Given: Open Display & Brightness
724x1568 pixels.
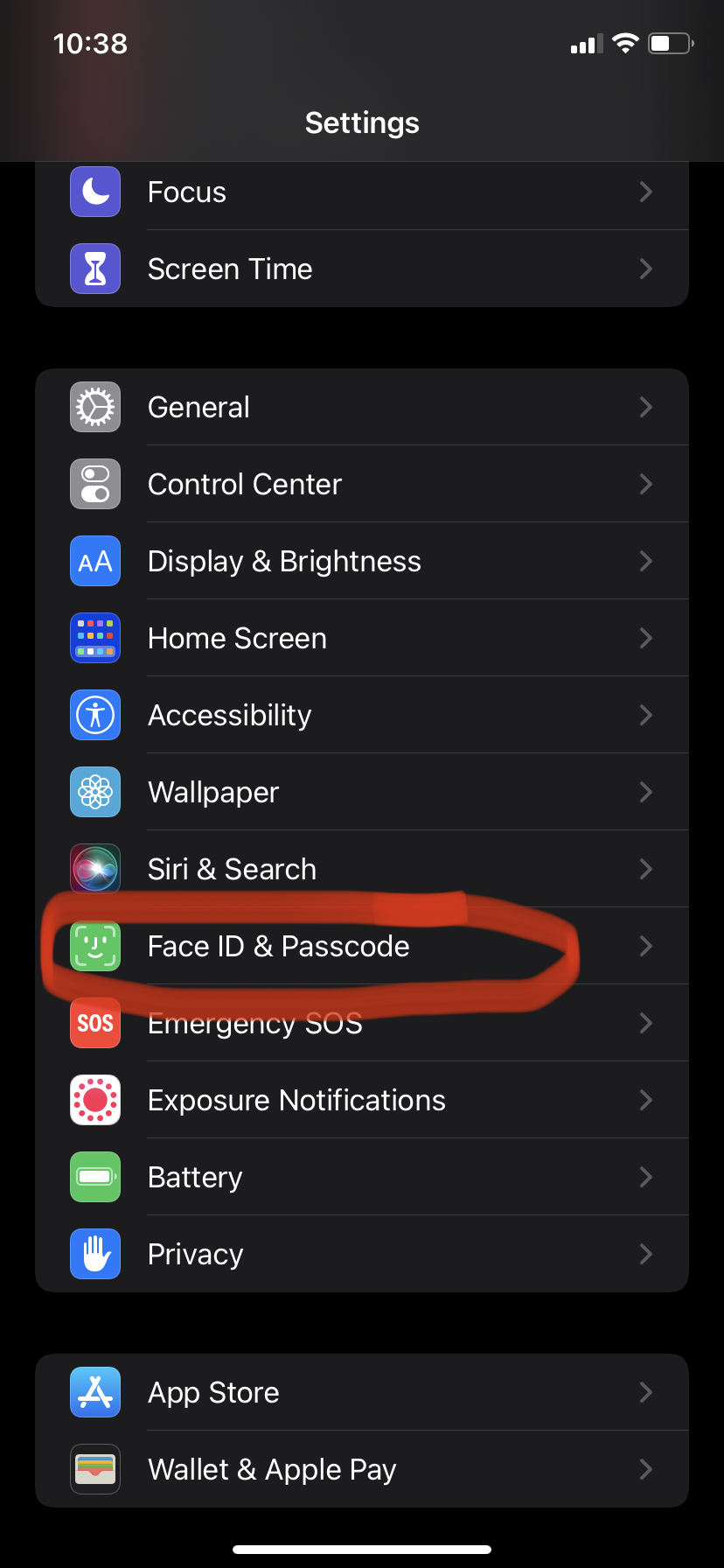Looking at the screenshot, I should tap(362, 561).
